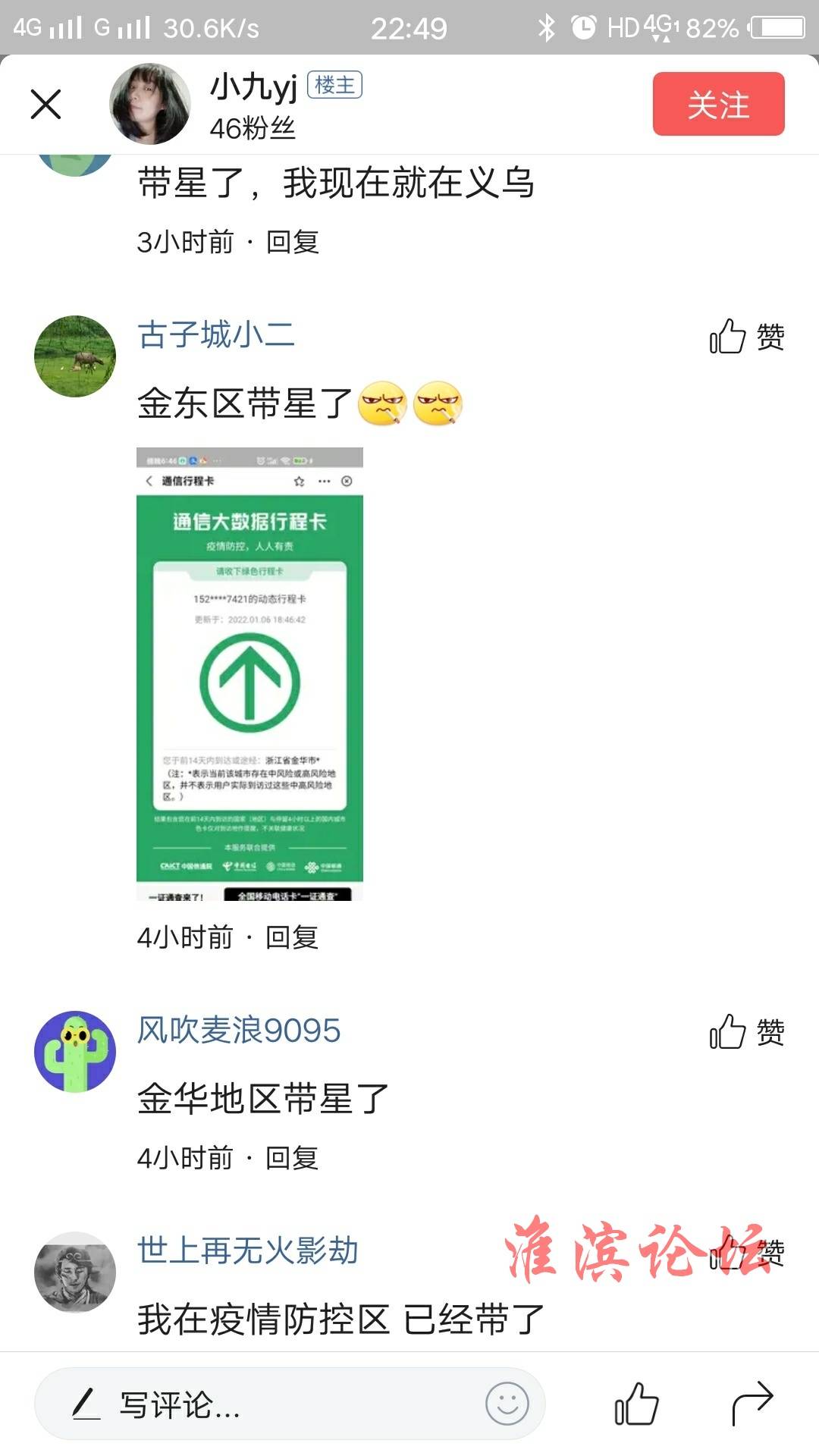Follow 小九yj with the 关注 button
The width and height of the screenshot is (819, 1456).
pyautogui.click(x=717, y=104)
